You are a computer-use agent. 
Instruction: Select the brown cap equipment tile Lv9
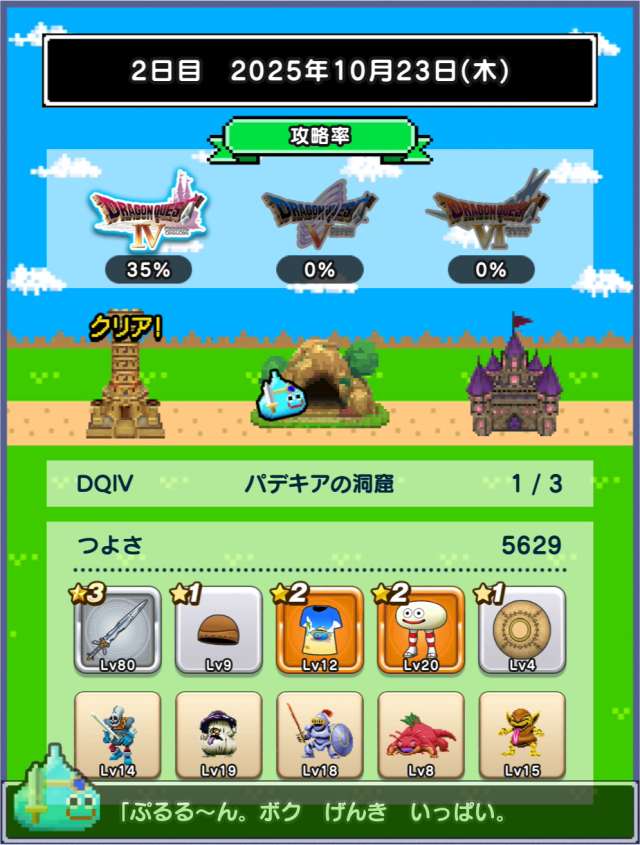pos(219,630)
